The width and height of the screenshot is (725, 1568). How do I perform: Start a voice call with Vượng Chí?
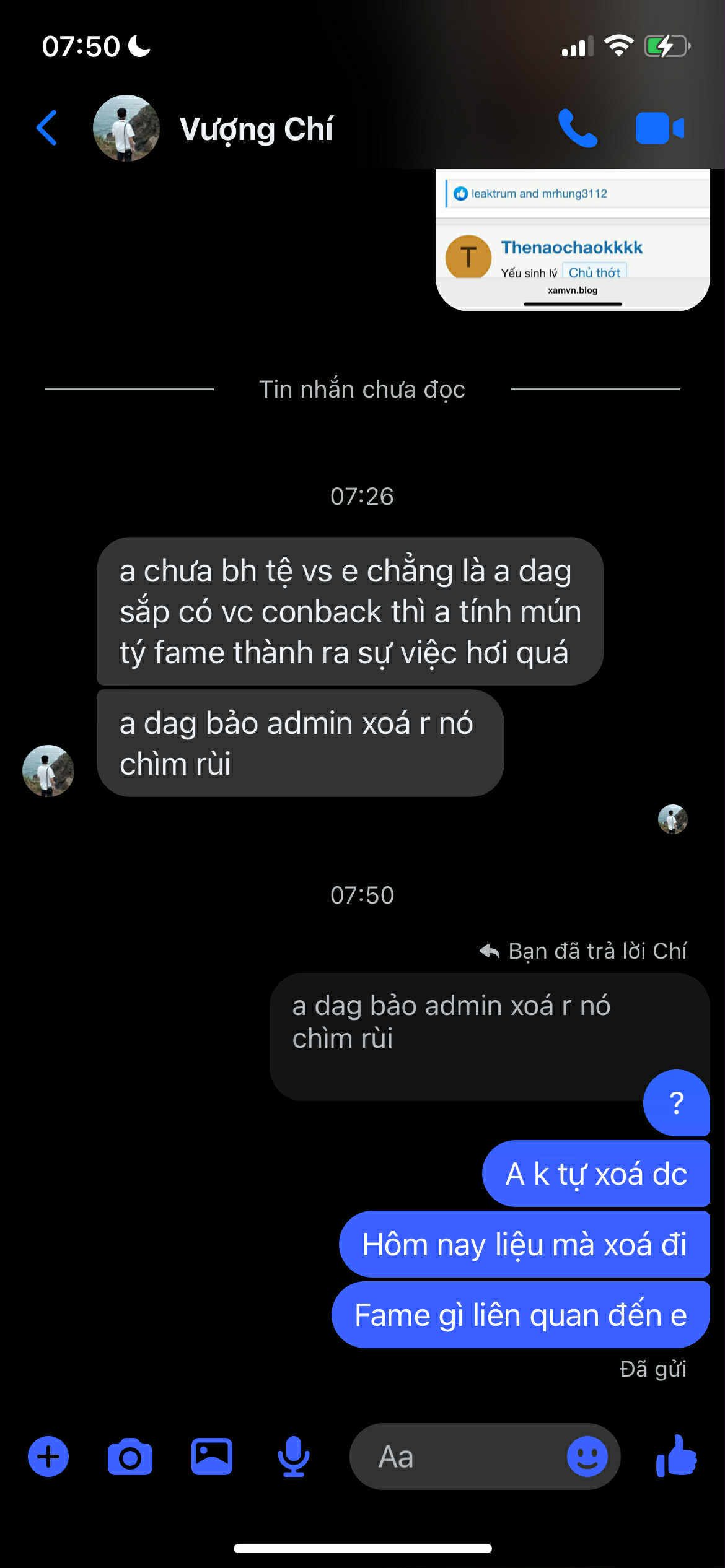[x=577, y=128]
